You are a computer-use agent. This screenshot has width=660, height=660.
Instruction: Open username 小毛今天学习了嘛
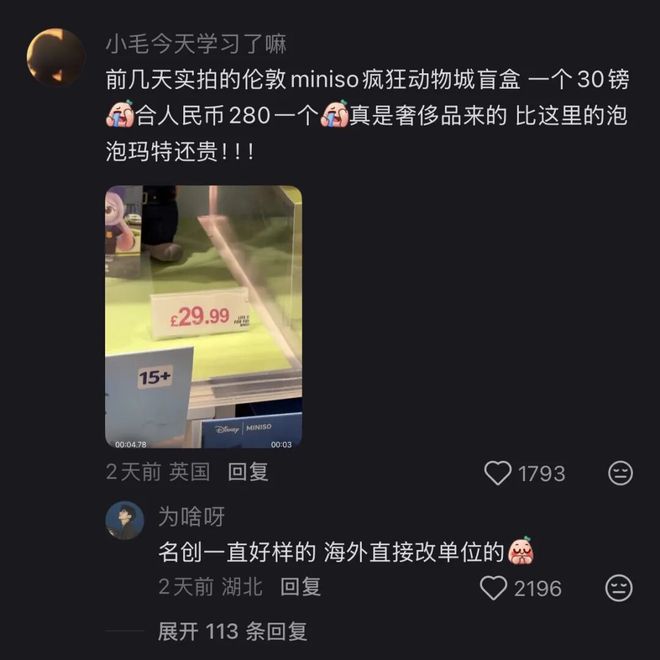tap(196, 44)
